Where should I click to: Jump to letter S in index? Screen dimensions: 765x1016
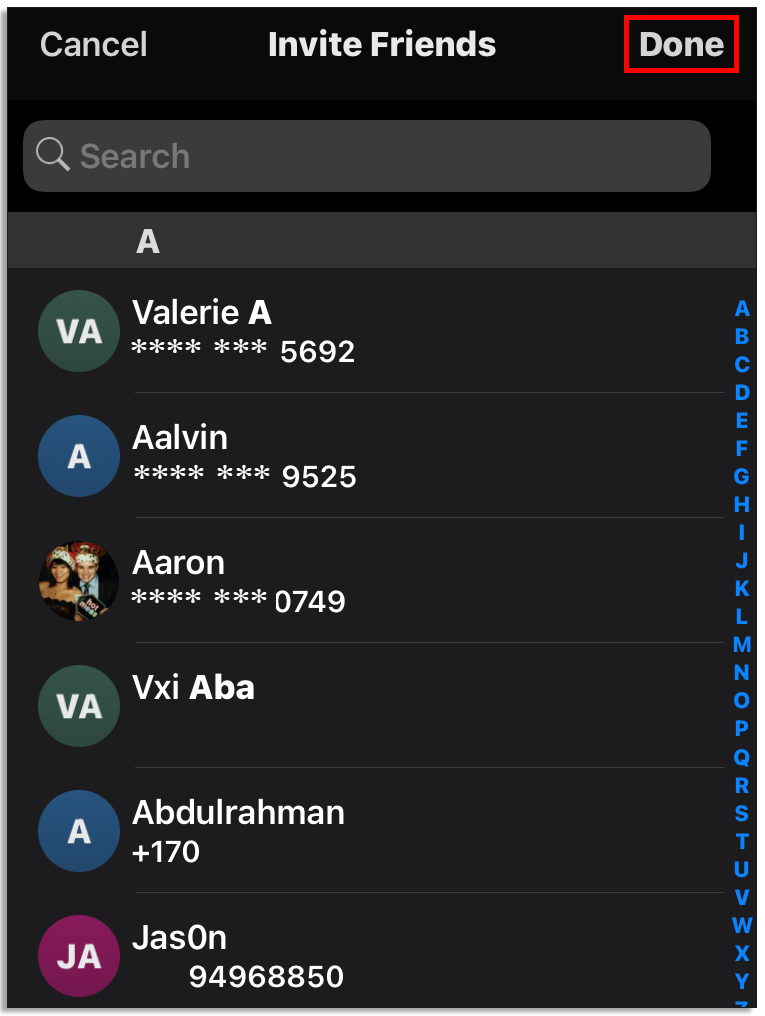coord(741,813)
